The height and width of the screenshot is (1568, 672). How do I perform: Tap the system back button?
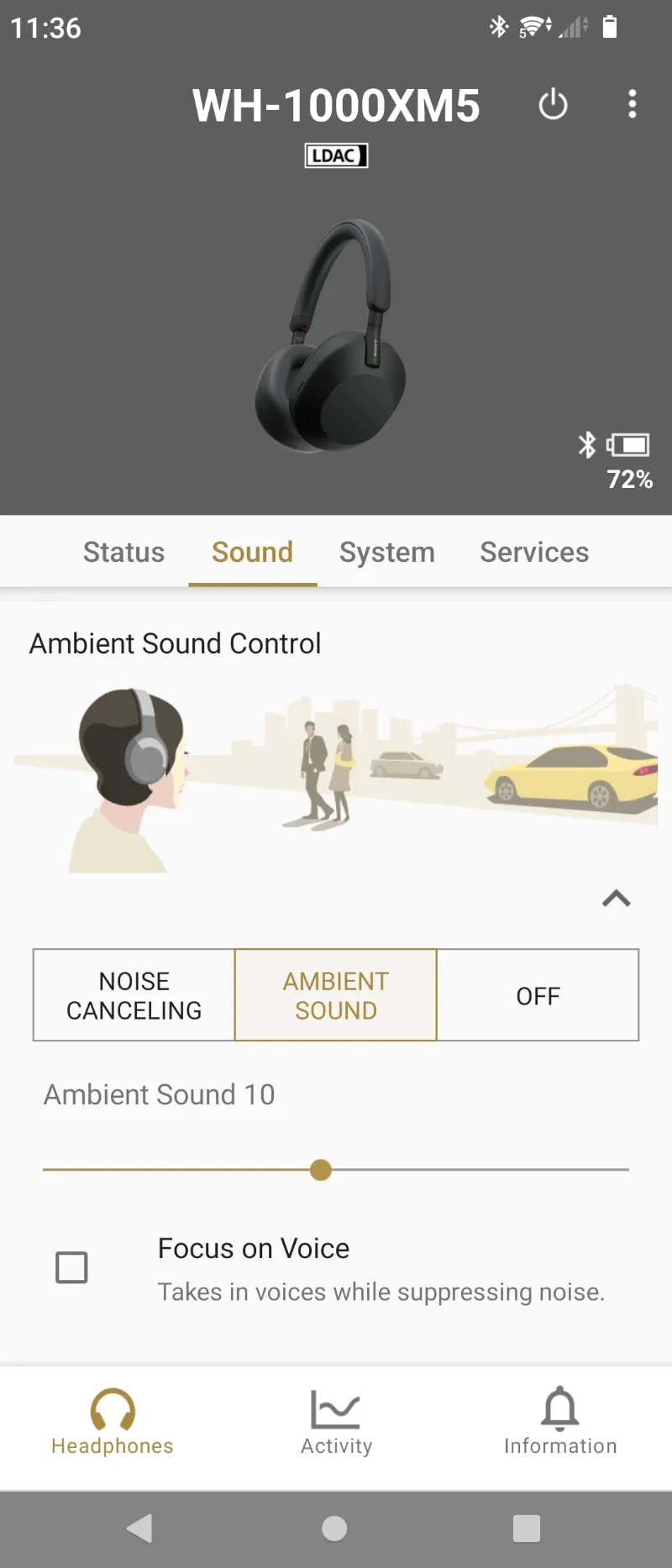[139, 1529]
